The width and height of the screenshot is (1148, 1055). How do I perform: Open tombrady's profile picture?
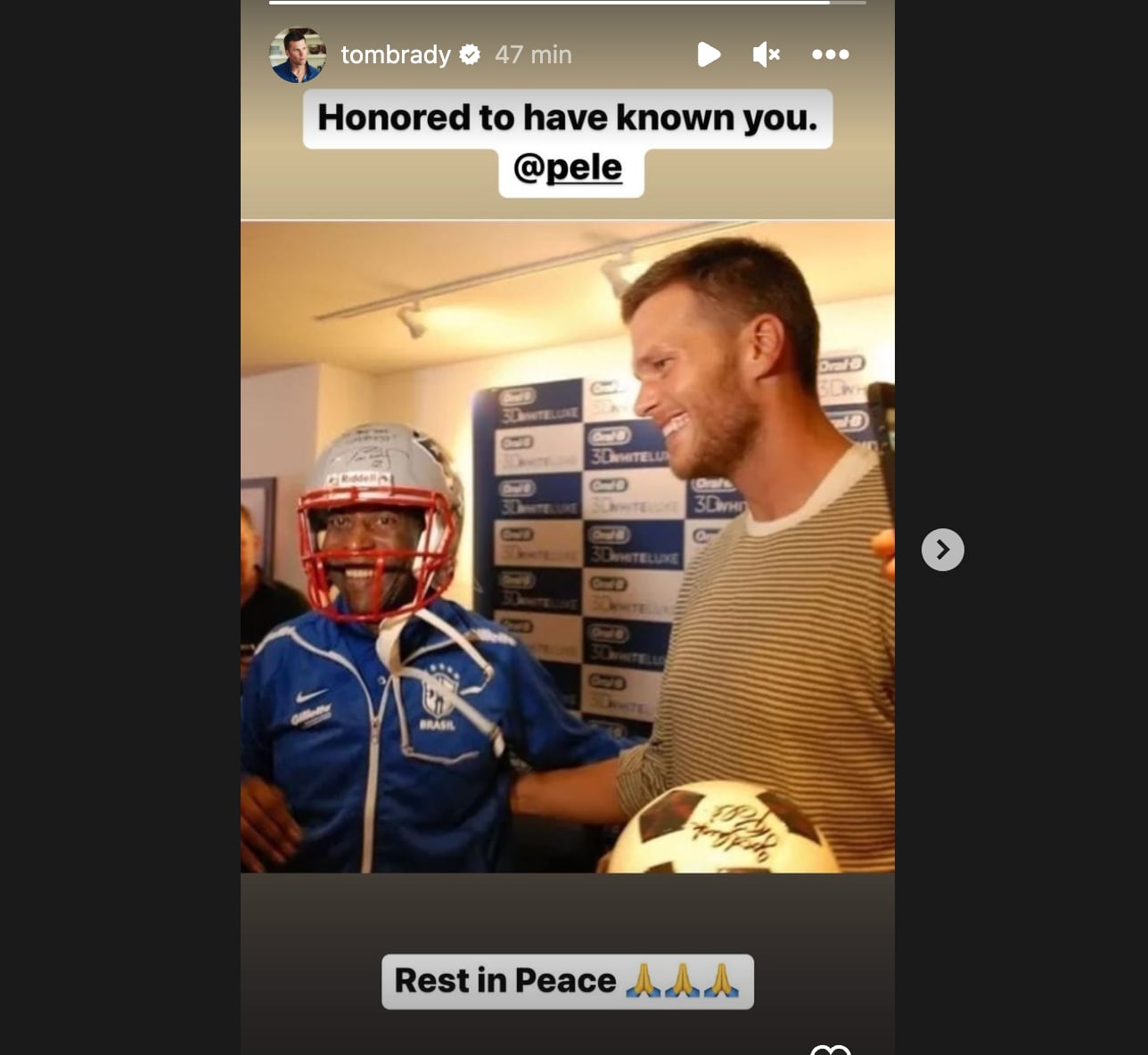(298, 55)
